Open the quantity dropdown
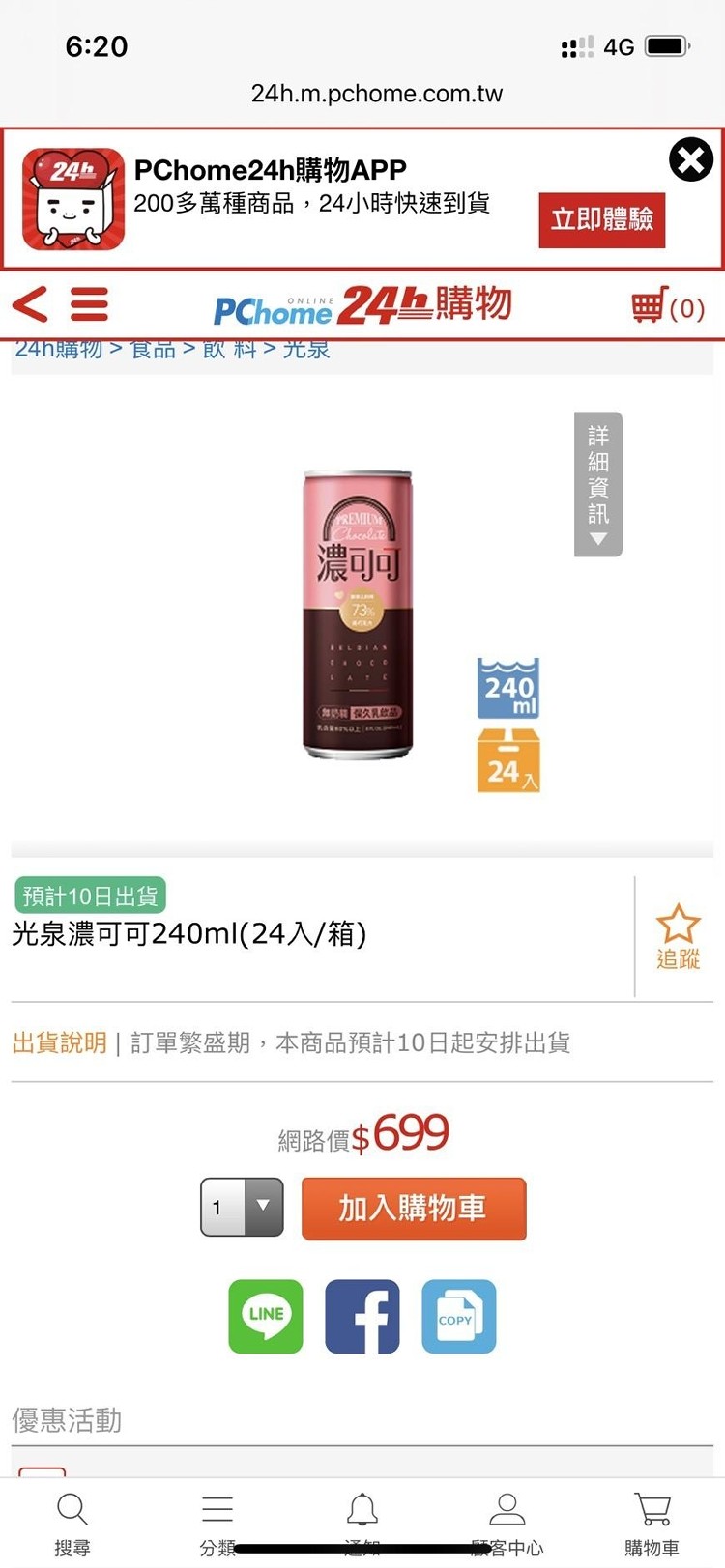The width and height of the screenshot is (725, 1568). 242,1208
